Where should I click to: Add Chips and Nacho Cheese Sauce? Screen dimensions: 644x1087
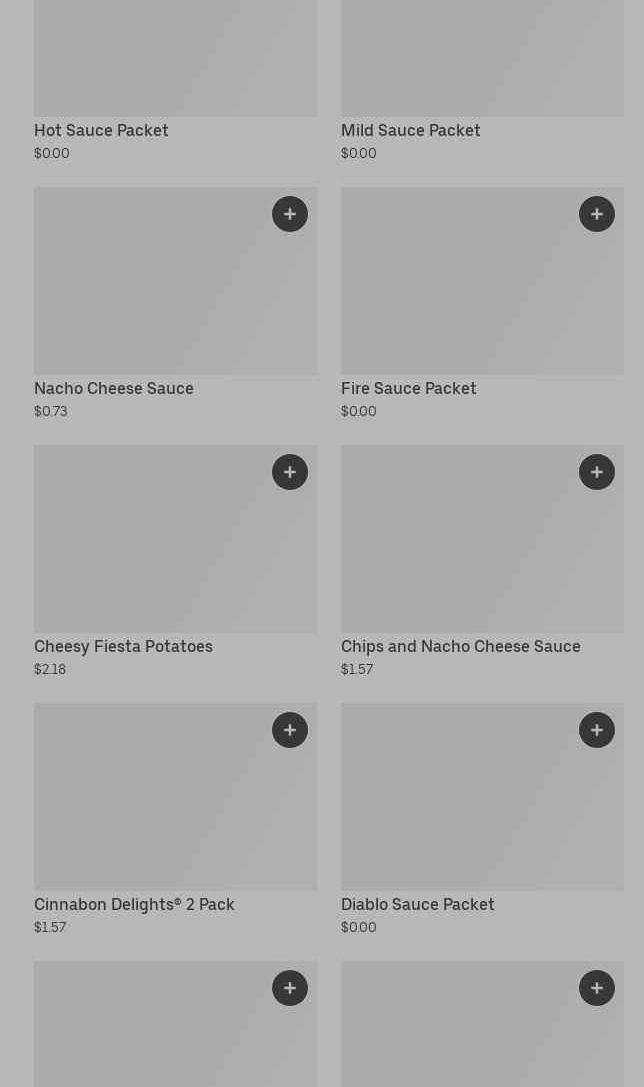pyautogui.click(x=597, y=472)
